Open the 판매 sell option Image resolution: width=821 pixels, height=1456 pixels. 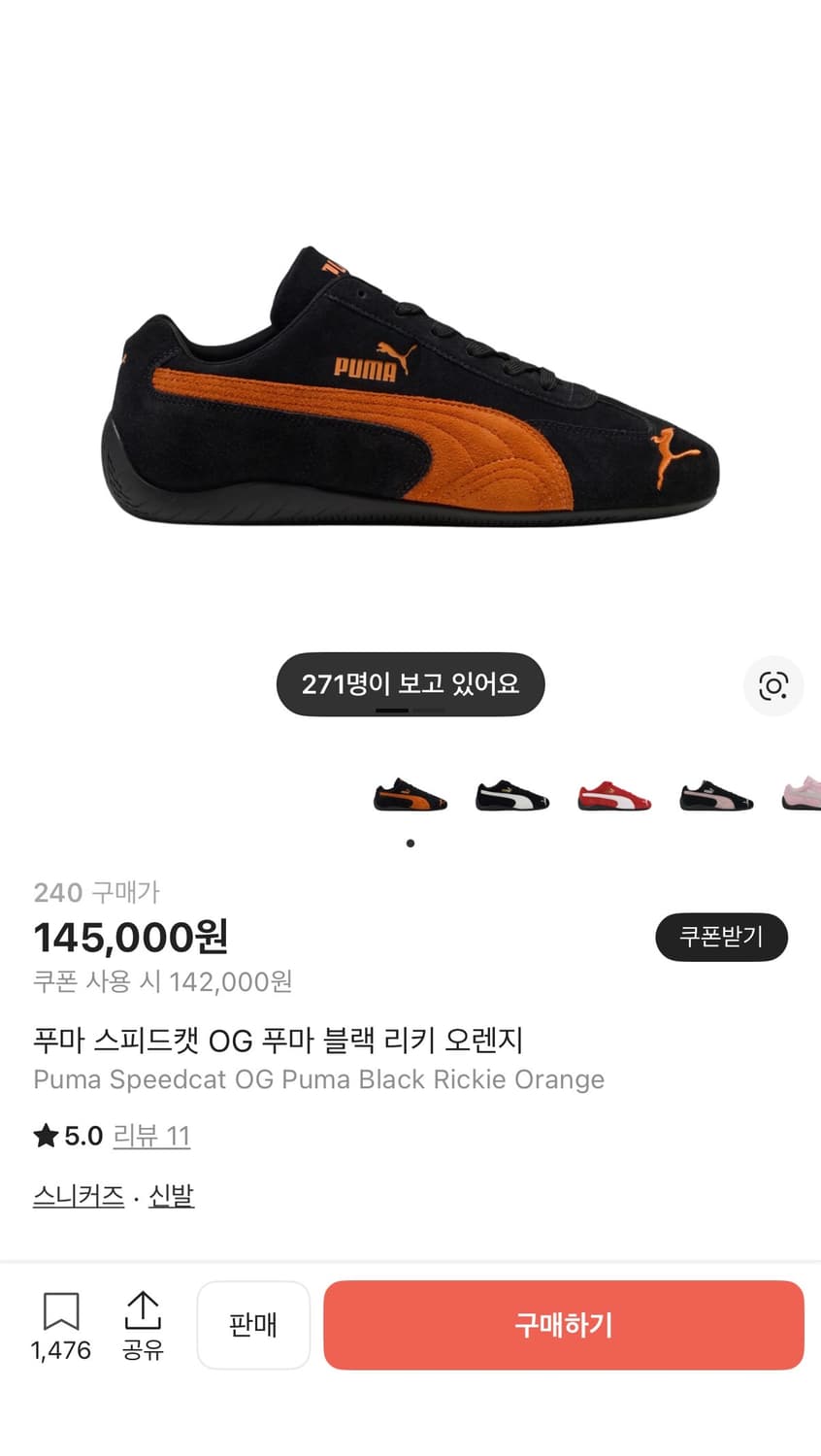253,1324
